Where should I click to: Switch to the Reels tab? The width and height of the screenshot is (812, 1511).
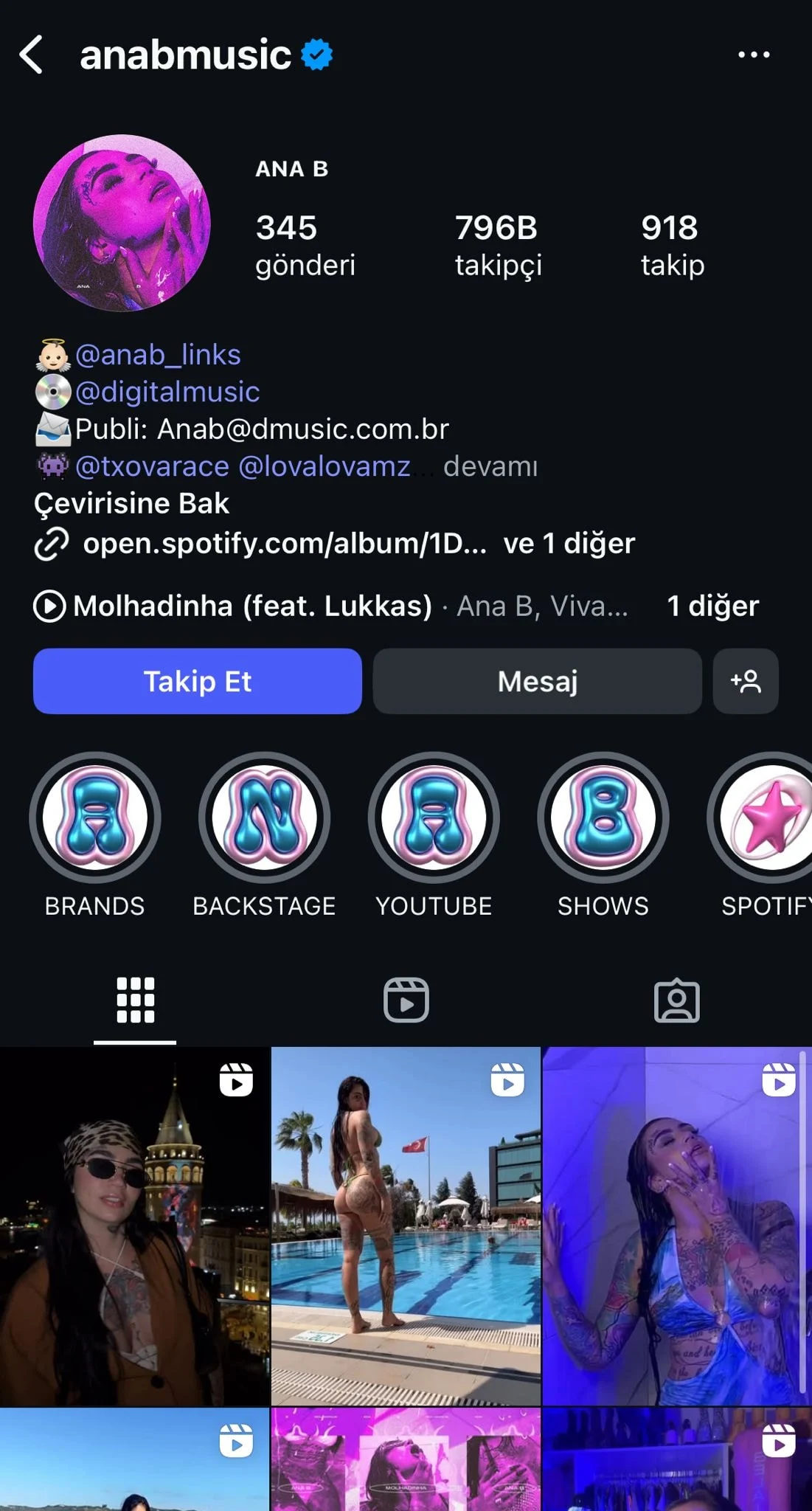point(406,1000)
